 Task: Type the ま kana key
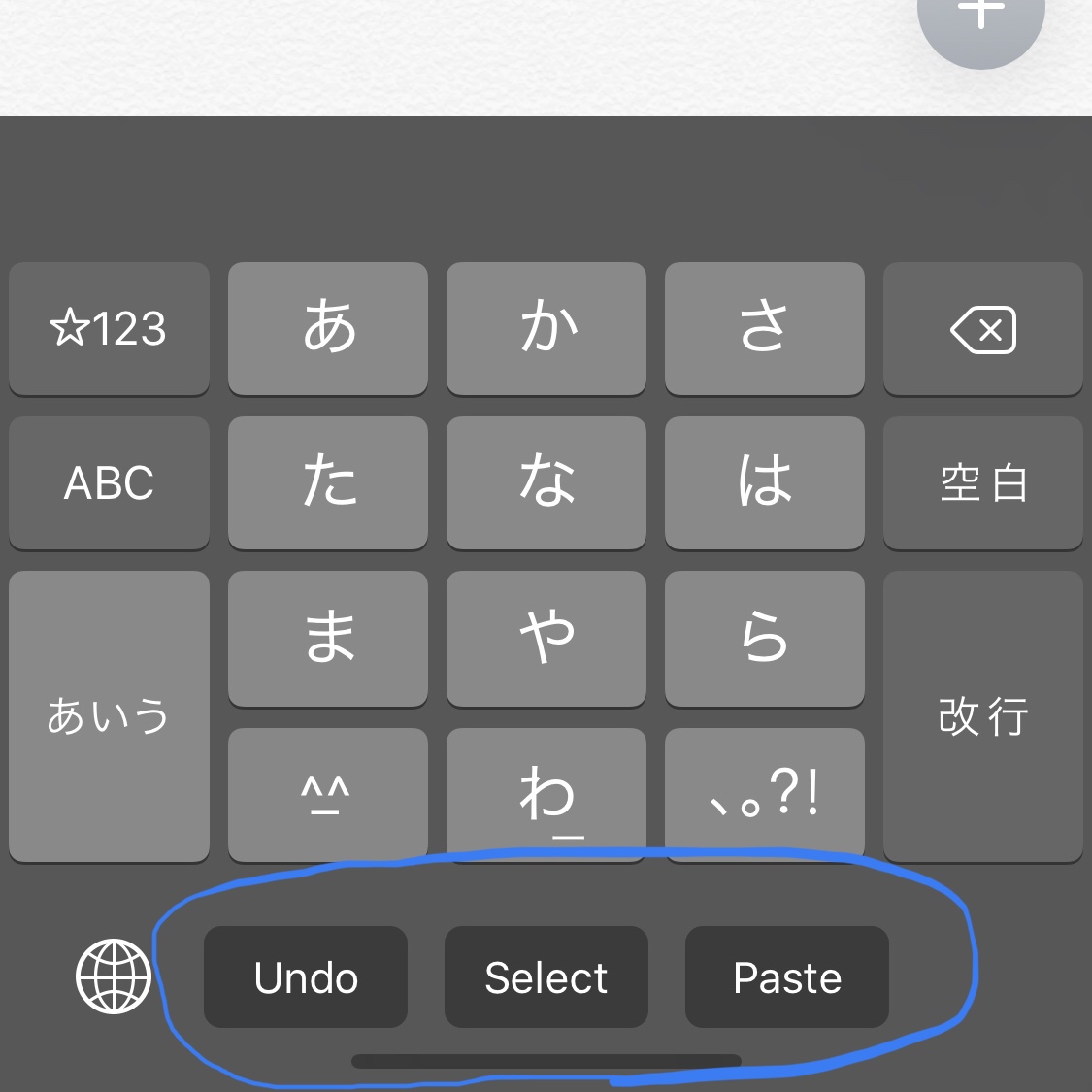[x=328, y=638]
